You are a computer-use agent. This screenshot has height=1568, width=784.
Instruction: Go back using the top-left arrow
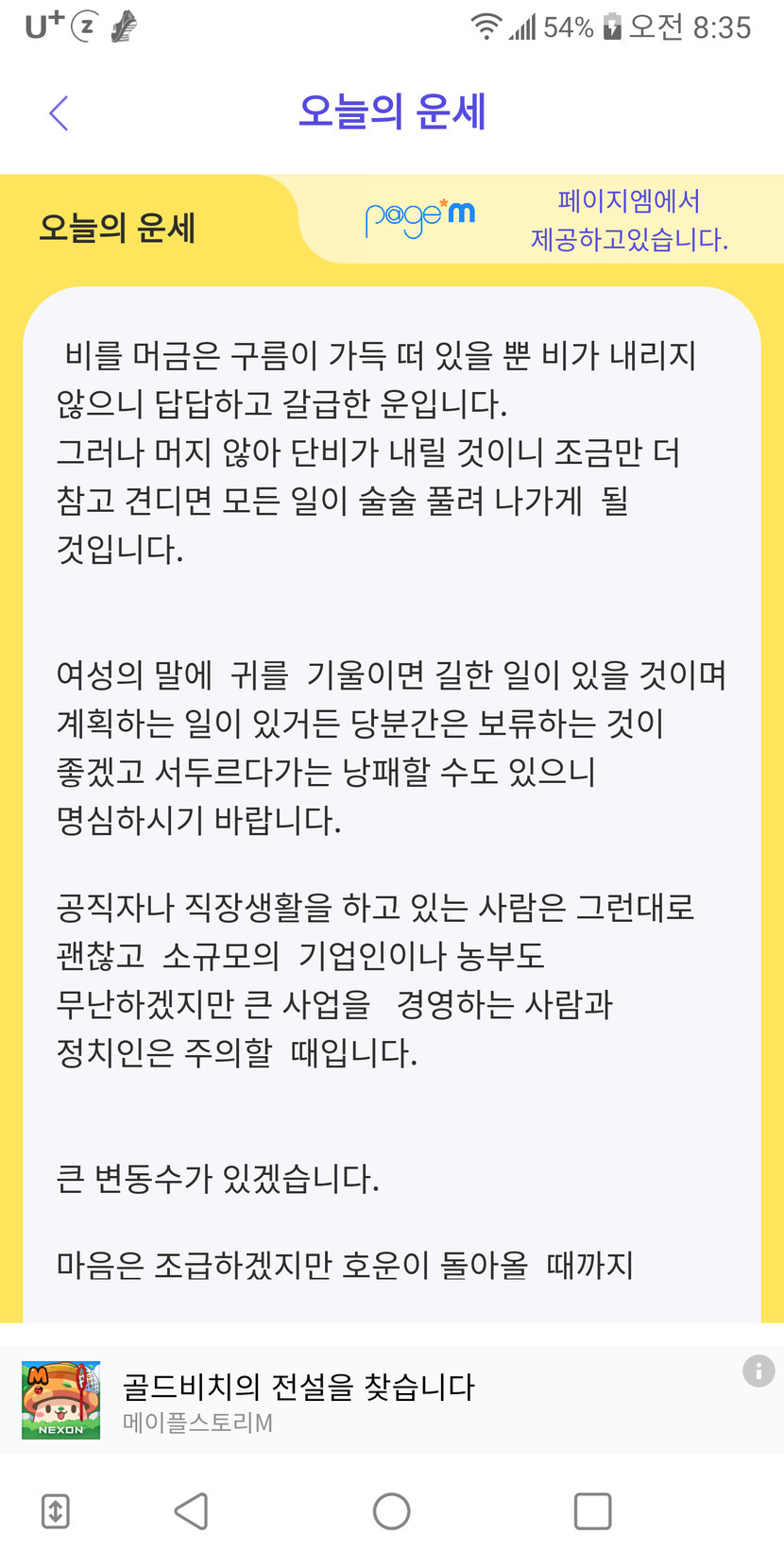pyautogui.click(x=59, y=113)
